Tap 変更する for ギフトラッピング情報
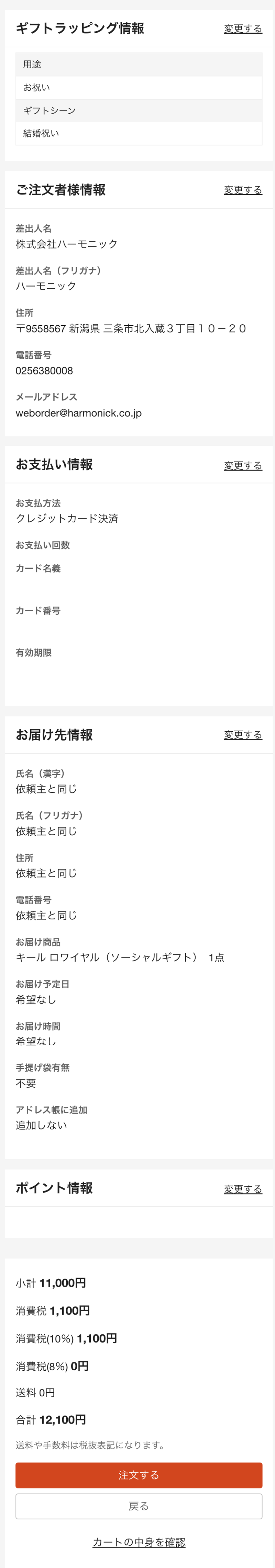 click(243, 28)
